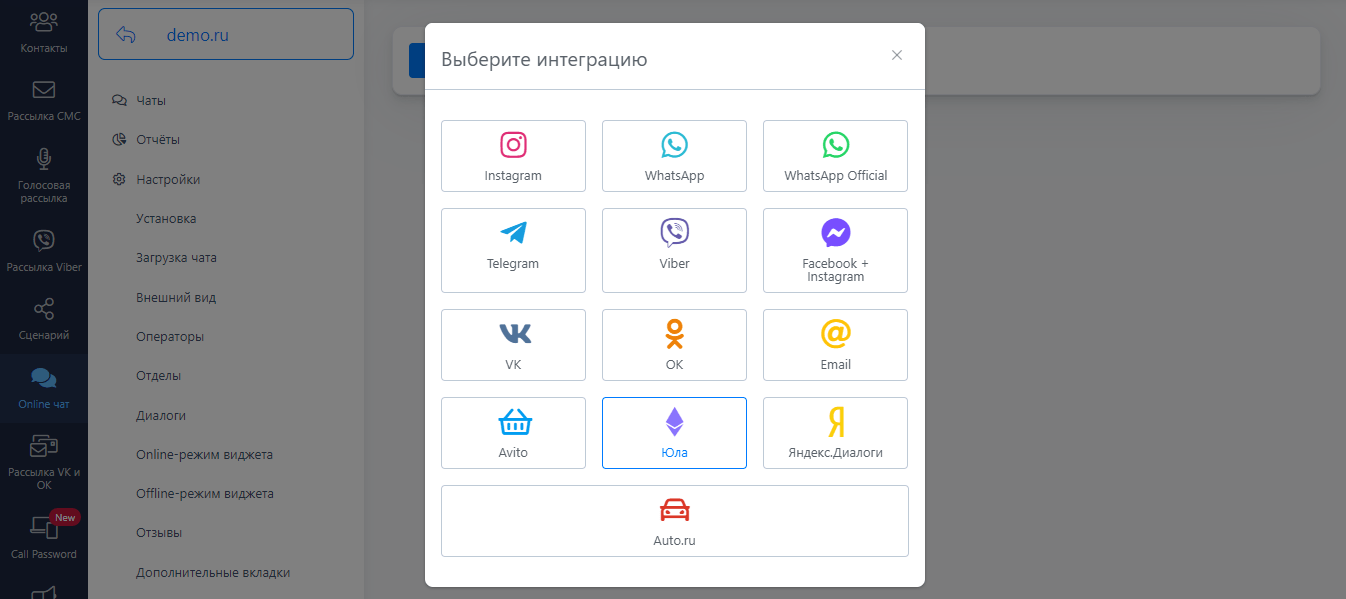Screen dimensions: 1346x599
Task: Open Рассылка Viber in the sidebar
Action: (x=43, y=250)
